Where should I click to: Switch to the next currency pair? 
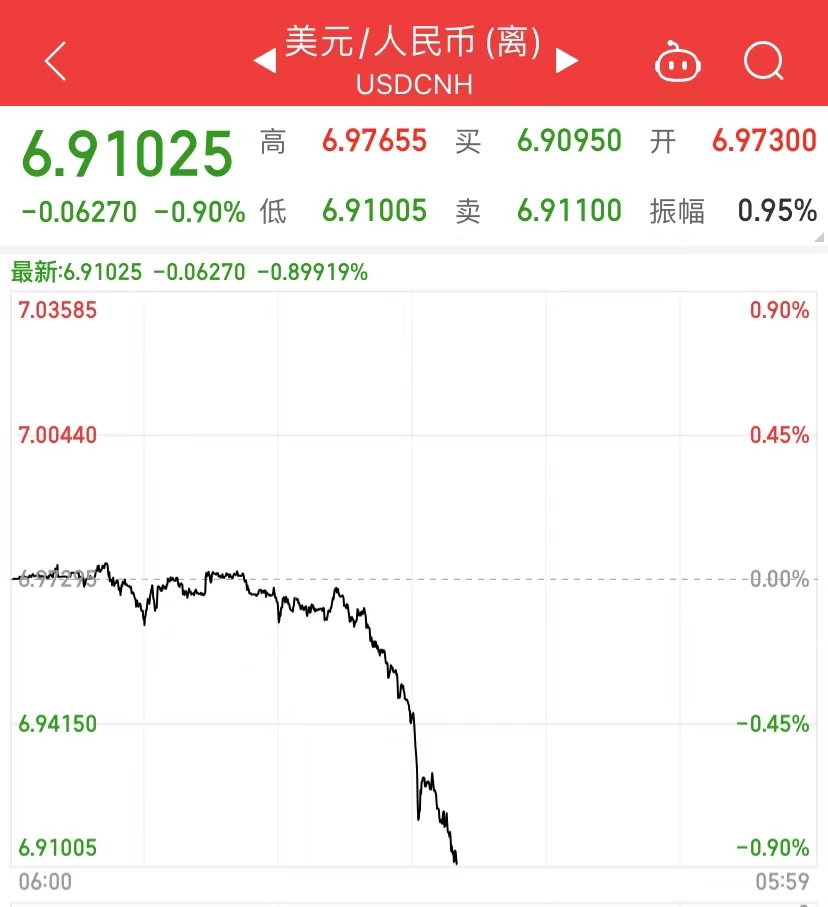tap(567, 62)
